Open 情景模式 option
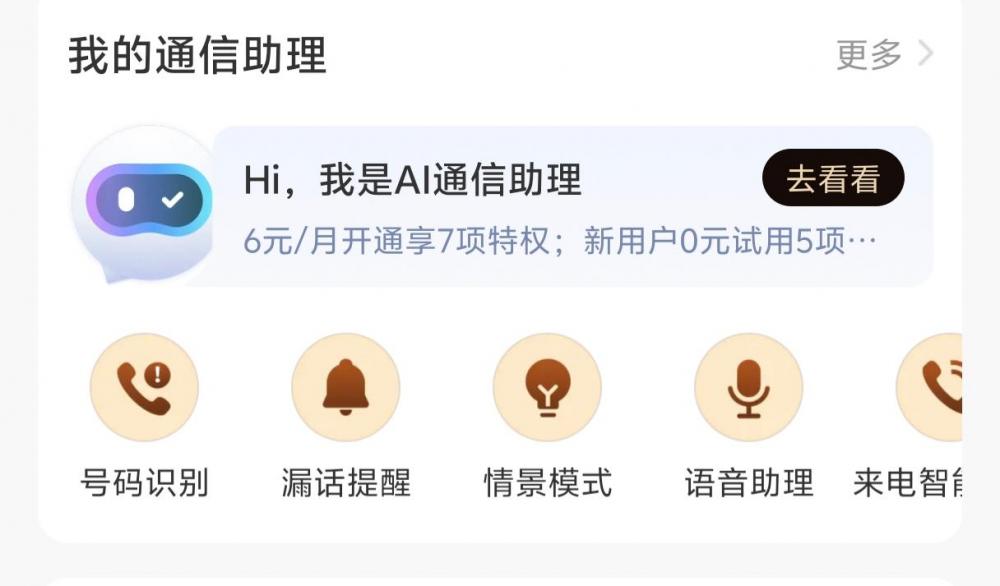The height and width of the screenshot is (586, 1000). click(547, 388)
